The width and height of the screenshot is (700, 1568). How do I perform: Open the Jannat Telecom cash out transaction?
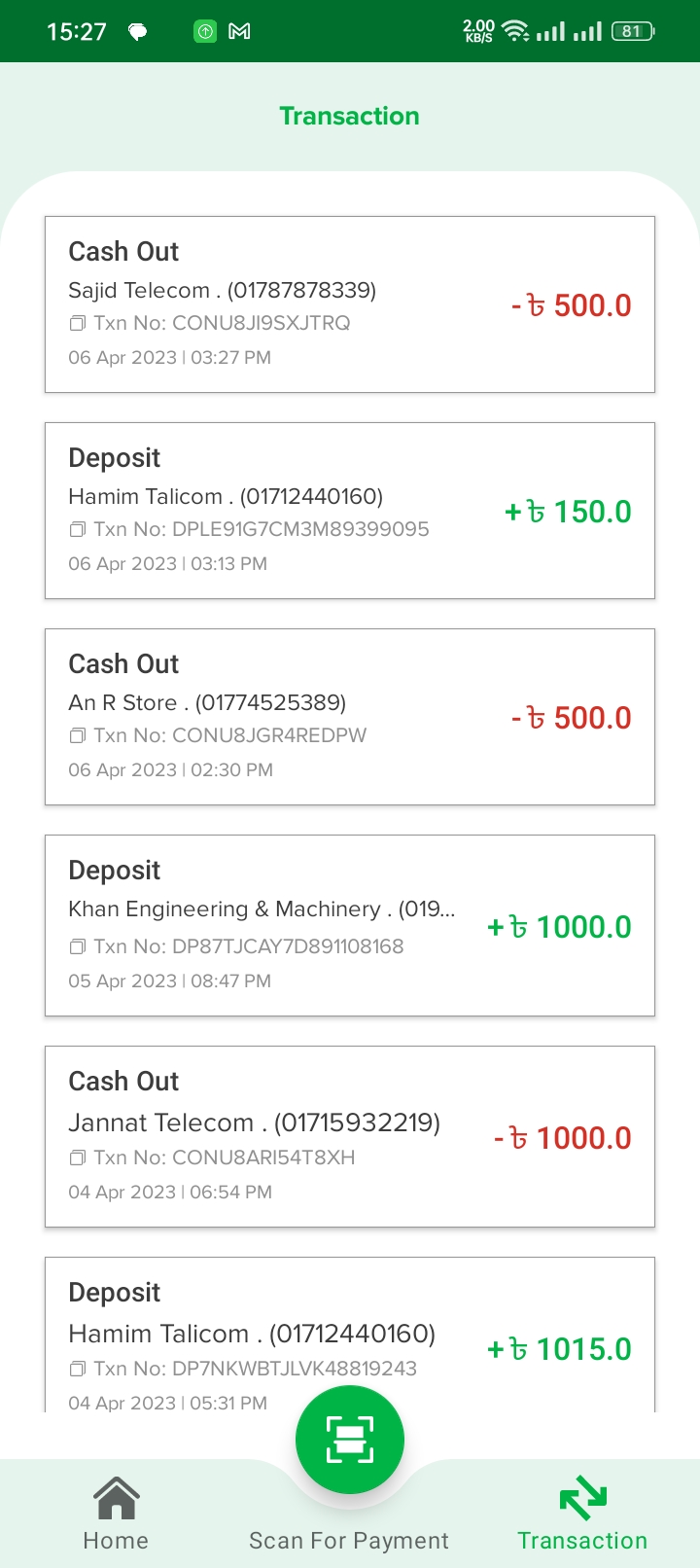(350, 1136)
